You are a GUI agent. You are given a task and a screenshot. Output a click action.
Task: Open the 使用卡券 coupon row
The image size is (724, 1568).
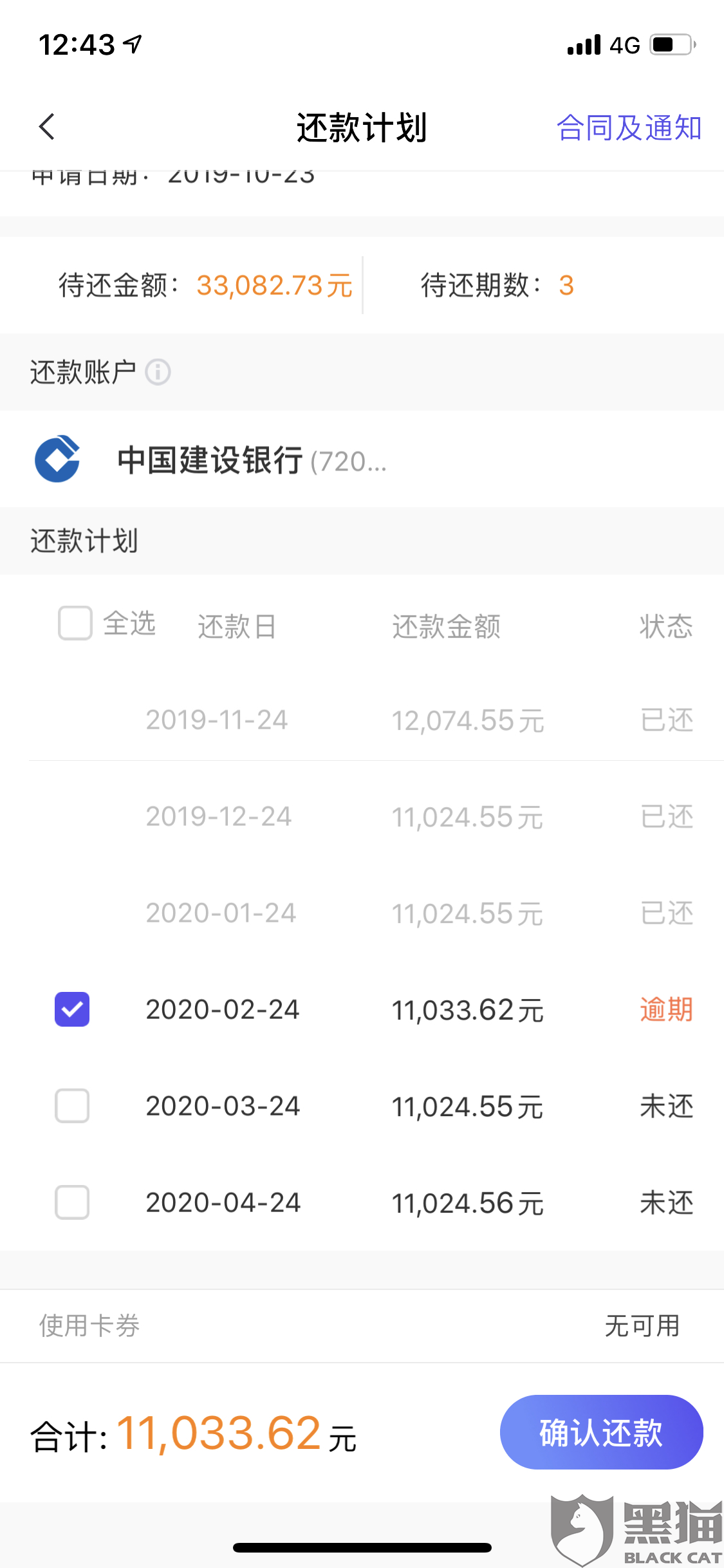coord(360,1325)
